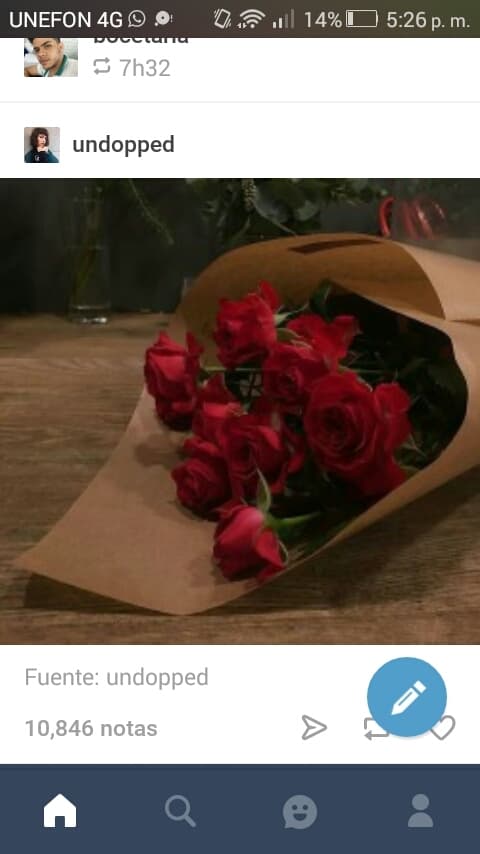Switch to the Search tab
This screenshot has width=480, height=854.
(180, 810)
